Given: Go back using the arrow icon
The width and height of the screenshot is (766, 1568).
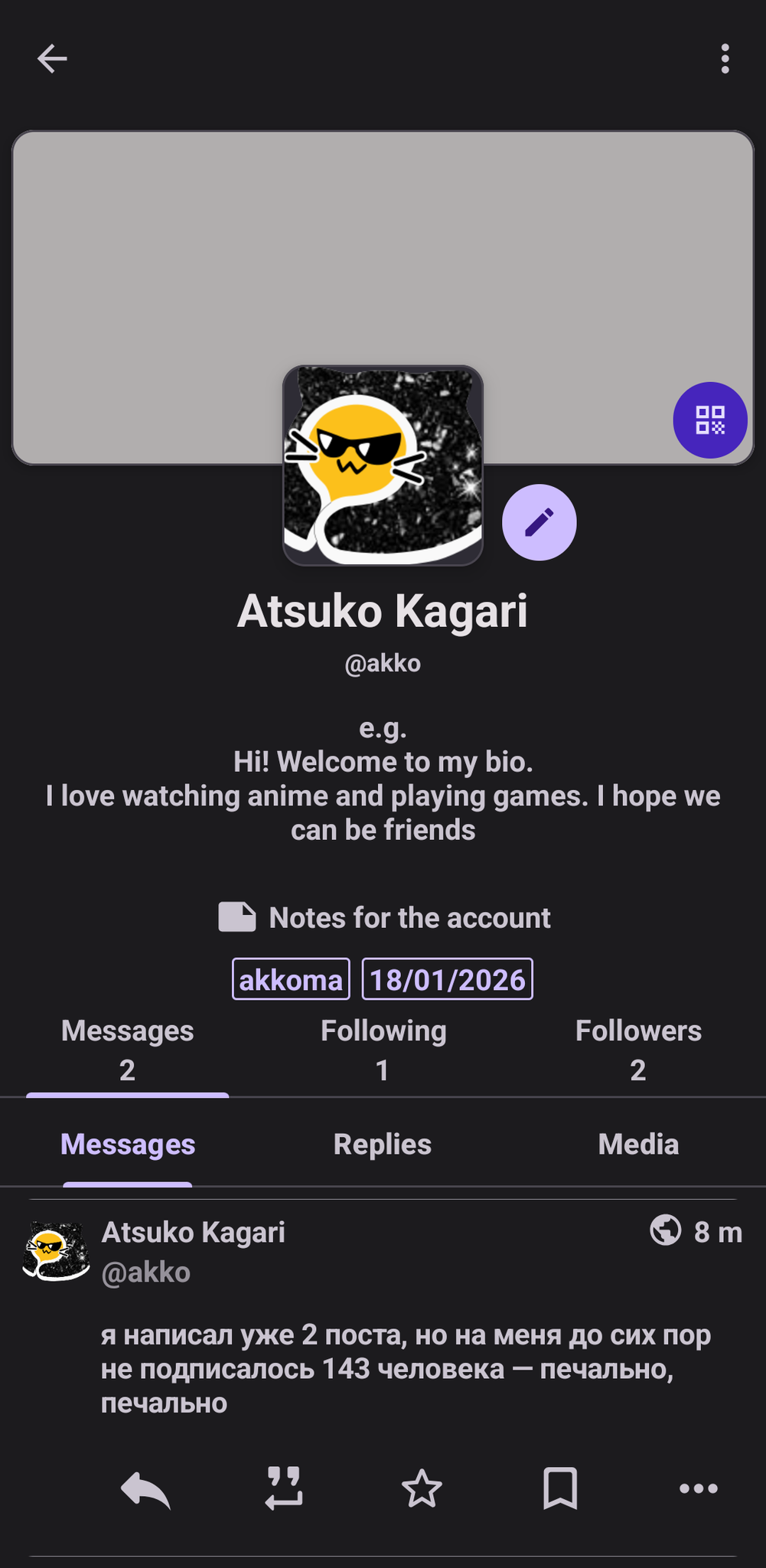Looking at the screenshot, I should coord(52,59).
